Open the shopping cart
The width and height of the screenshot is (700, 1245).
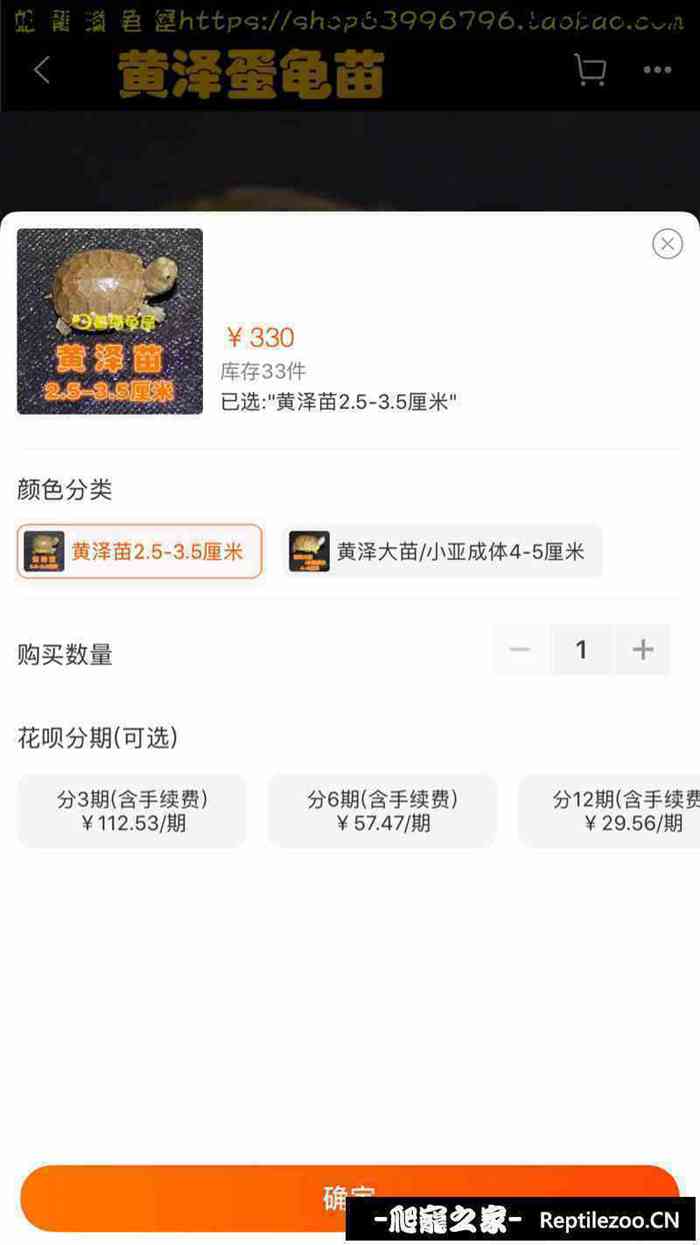coord(590,70)
